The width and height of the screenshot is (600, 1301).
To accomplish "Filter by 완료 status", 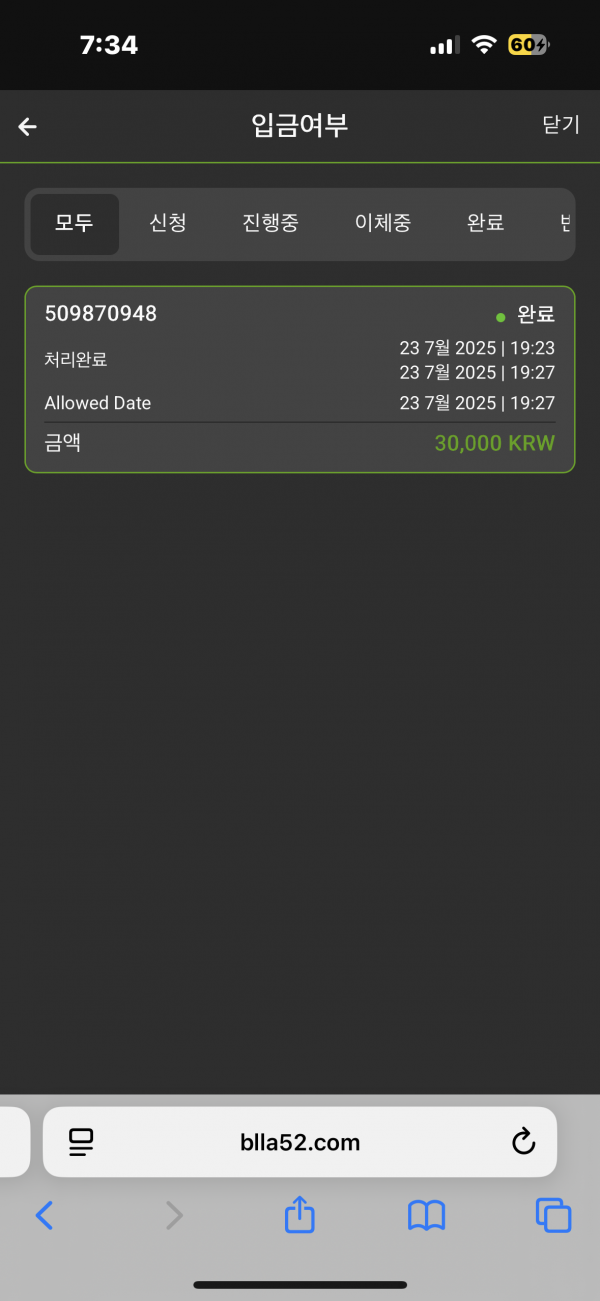I will 485,223.
